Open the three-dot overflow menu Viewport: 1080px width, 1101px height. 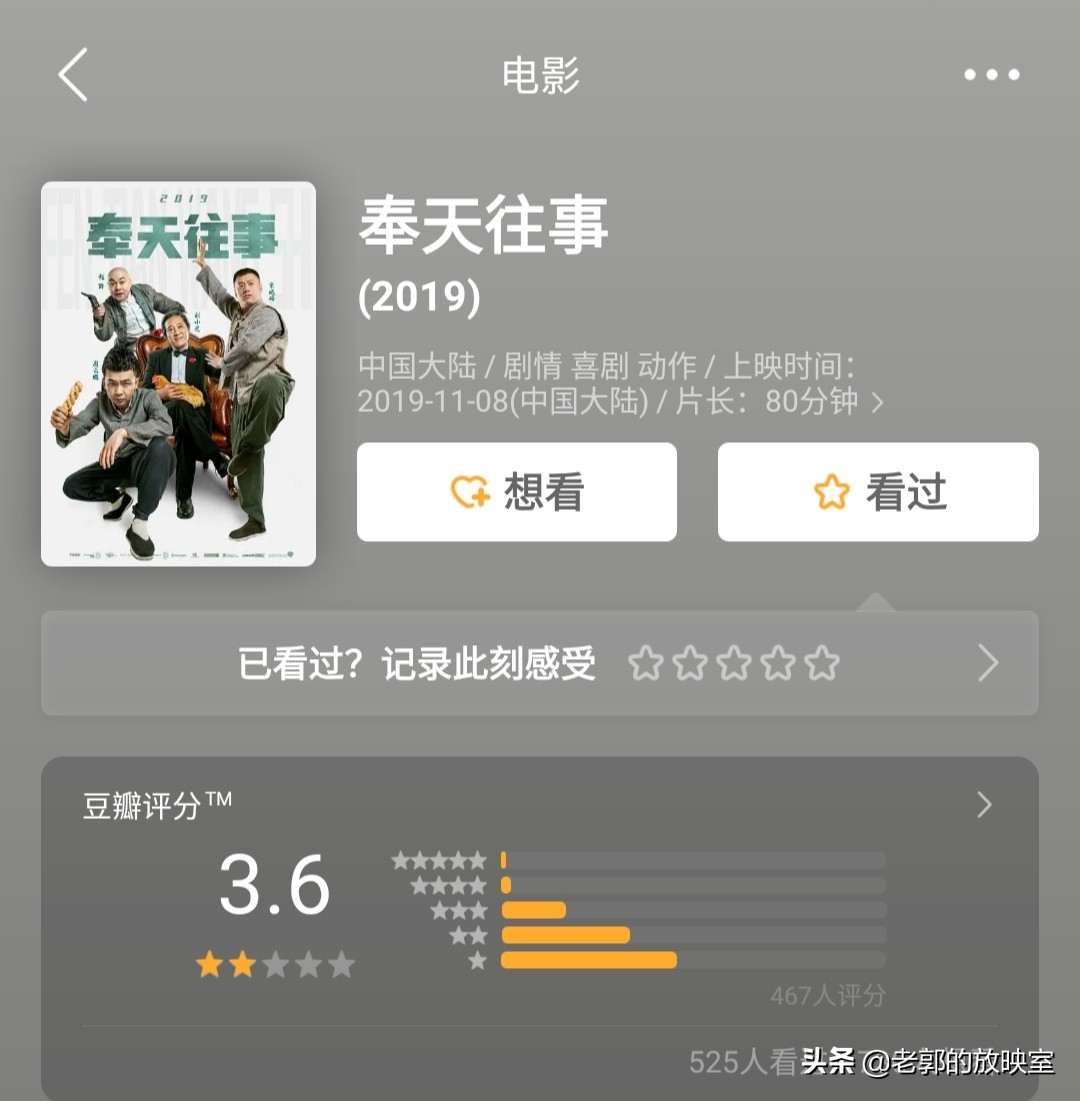click(991, 75)
